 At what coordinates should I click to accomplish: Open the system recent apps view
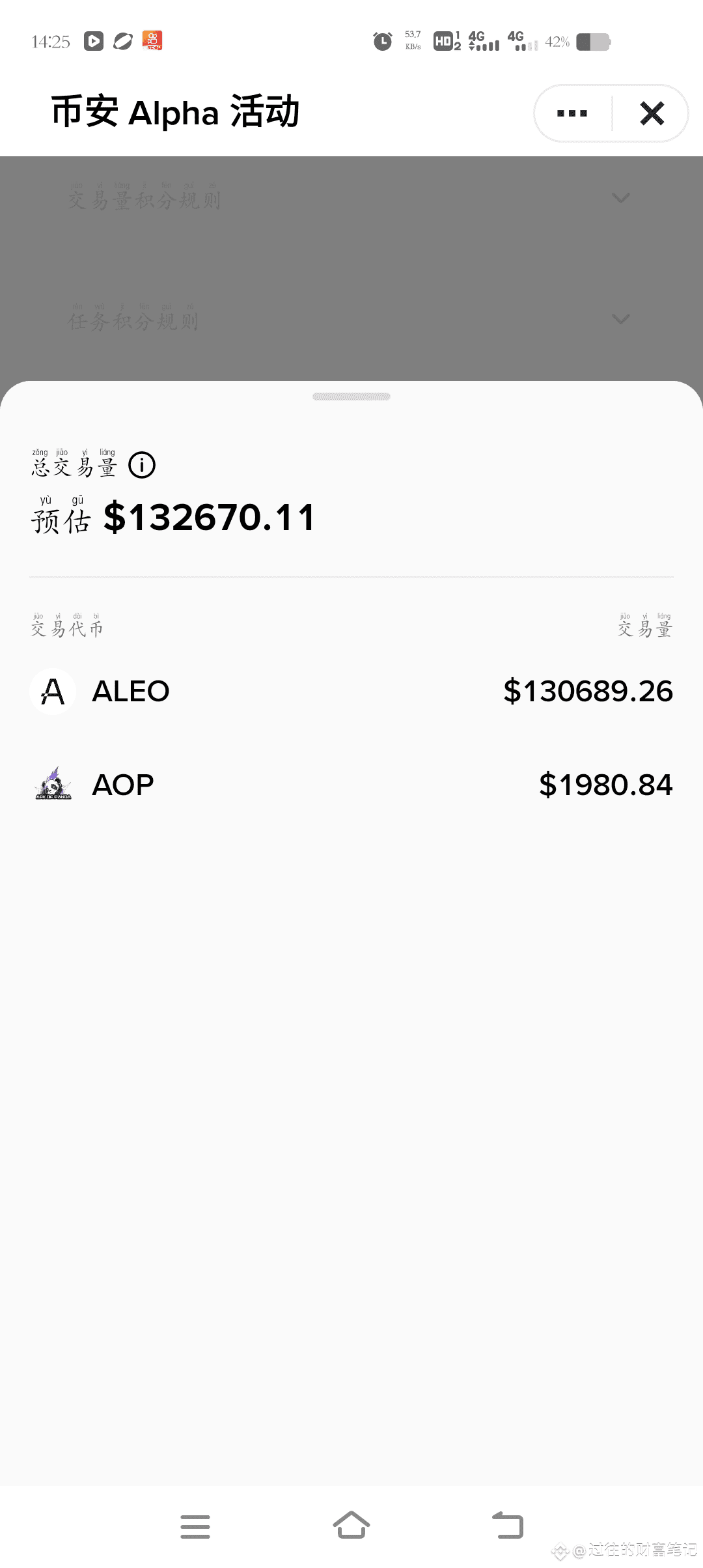tap(195, 1526)
